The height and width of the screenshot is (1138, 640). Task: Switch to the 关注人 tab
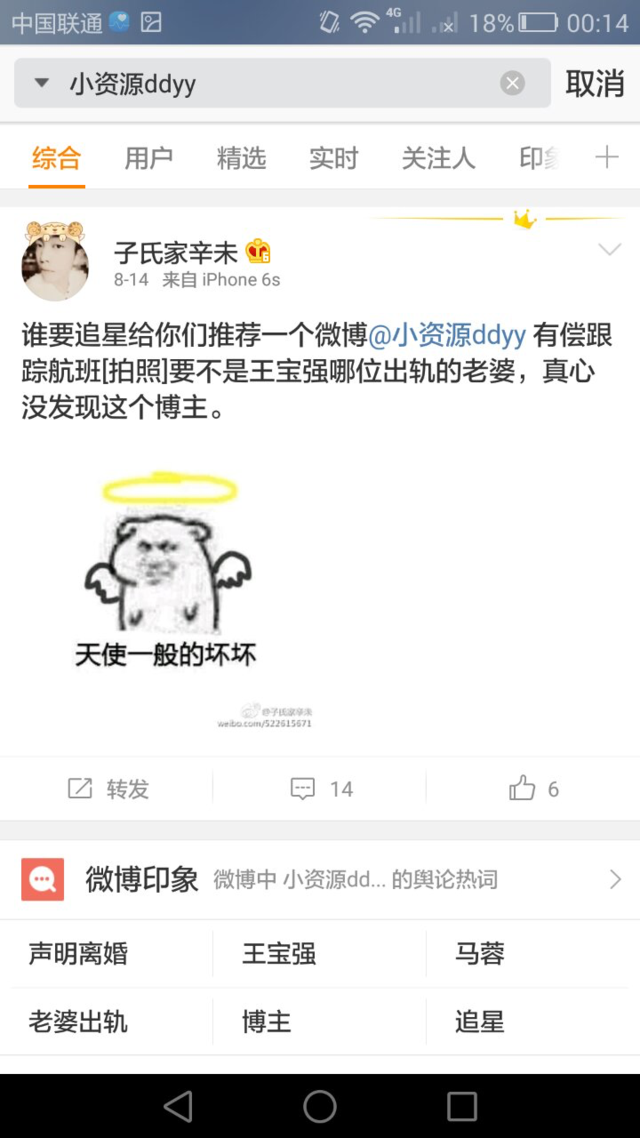438,157
